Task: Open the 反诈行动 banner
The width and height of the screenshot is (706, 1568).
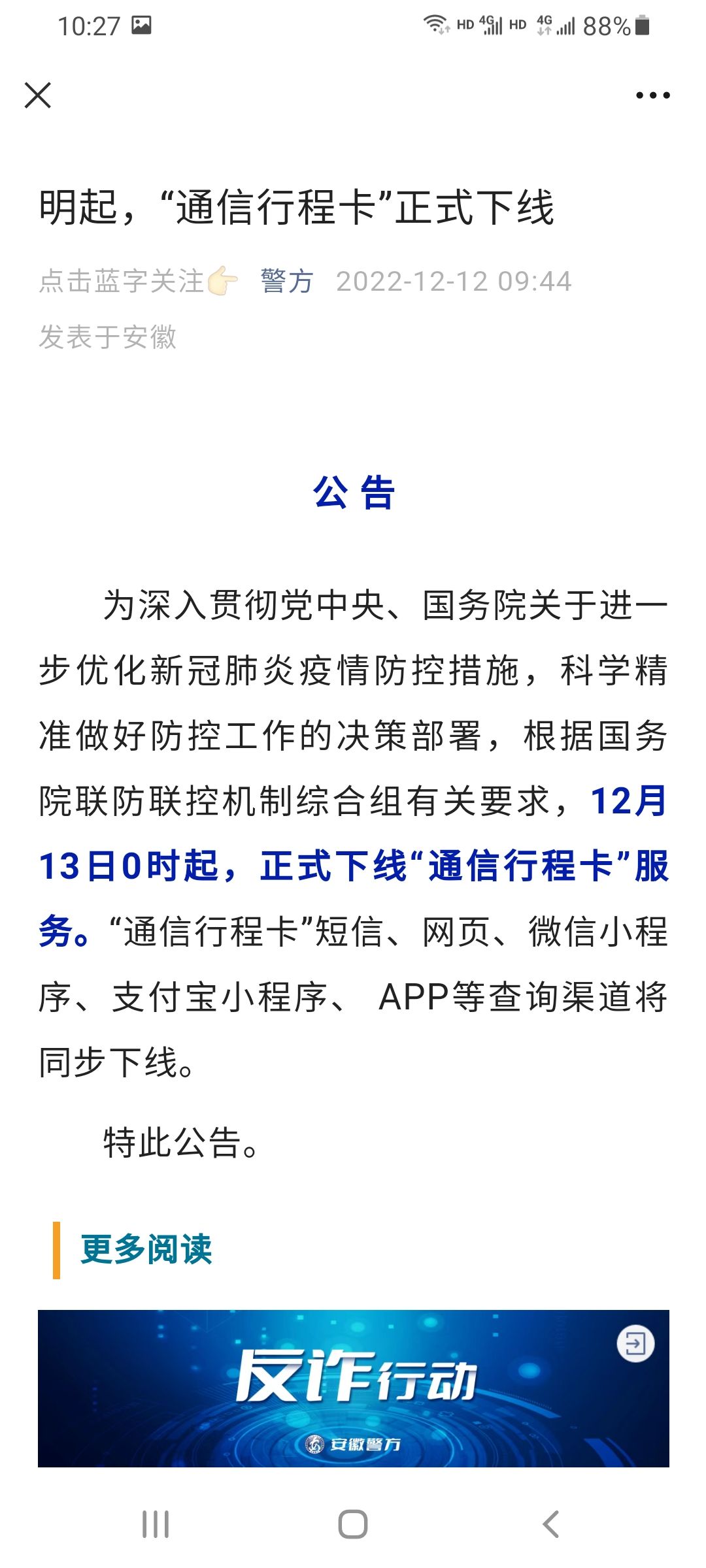Action: click(x=354, y=1388)
